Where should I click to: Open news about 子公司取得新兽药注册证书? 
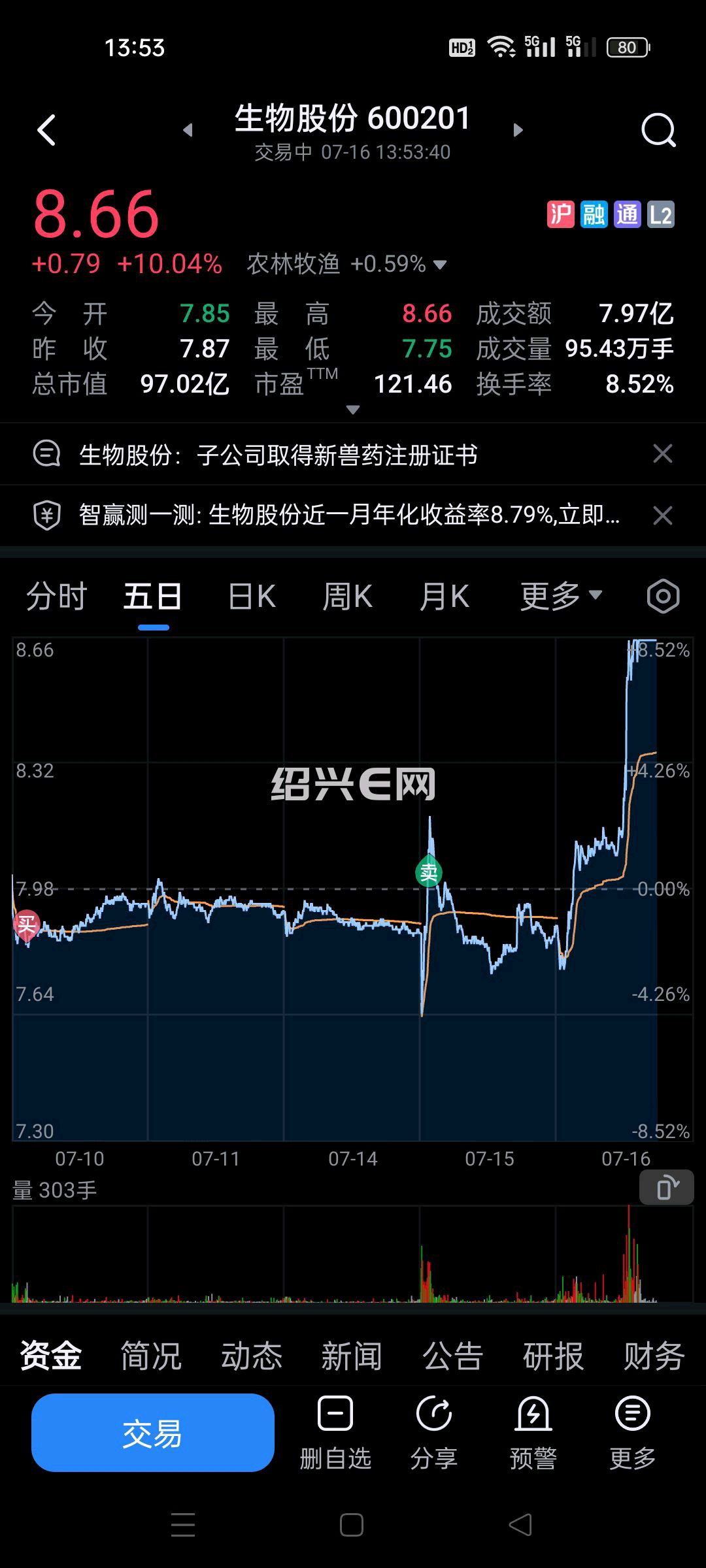[278, 455]
